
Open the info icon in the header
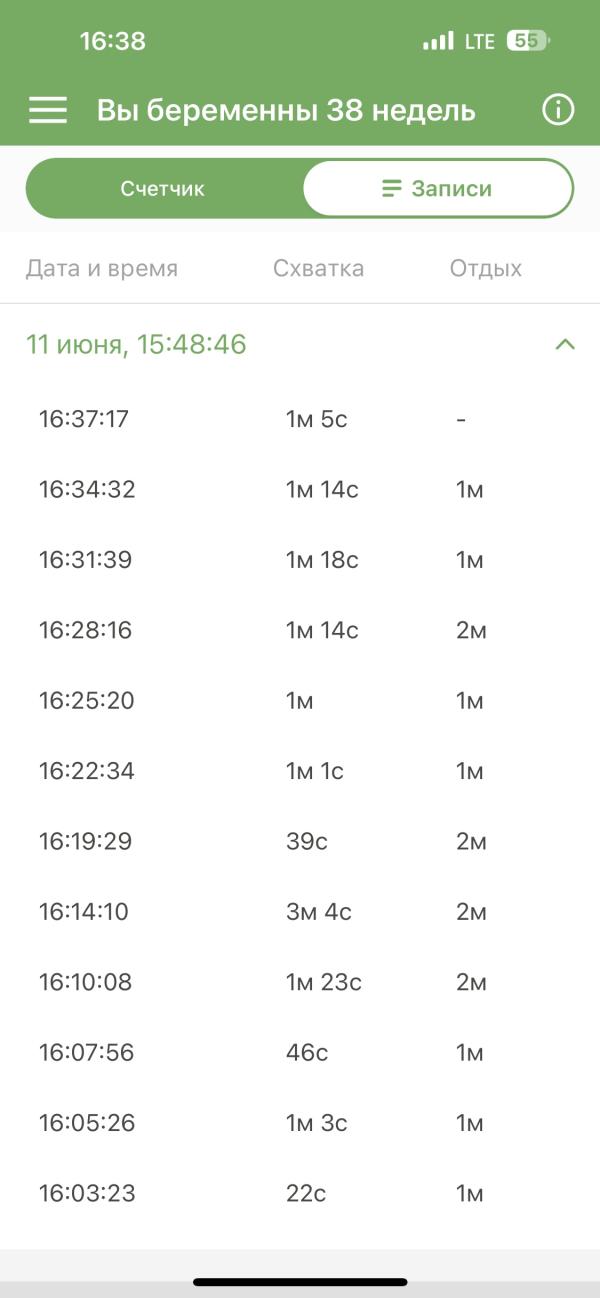[557, 110]
